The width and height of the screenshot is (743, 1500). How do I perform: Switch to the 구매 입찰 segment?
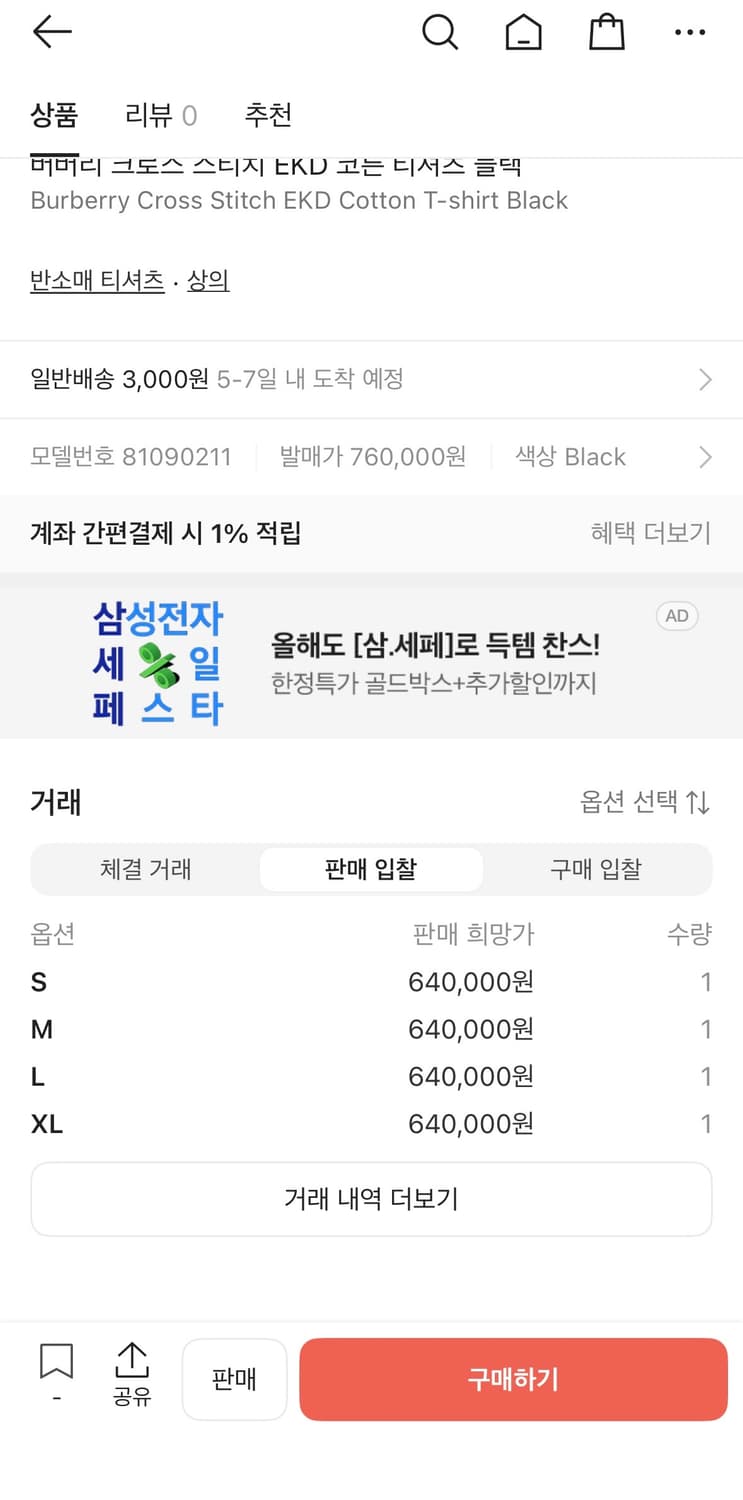[595, 869]
